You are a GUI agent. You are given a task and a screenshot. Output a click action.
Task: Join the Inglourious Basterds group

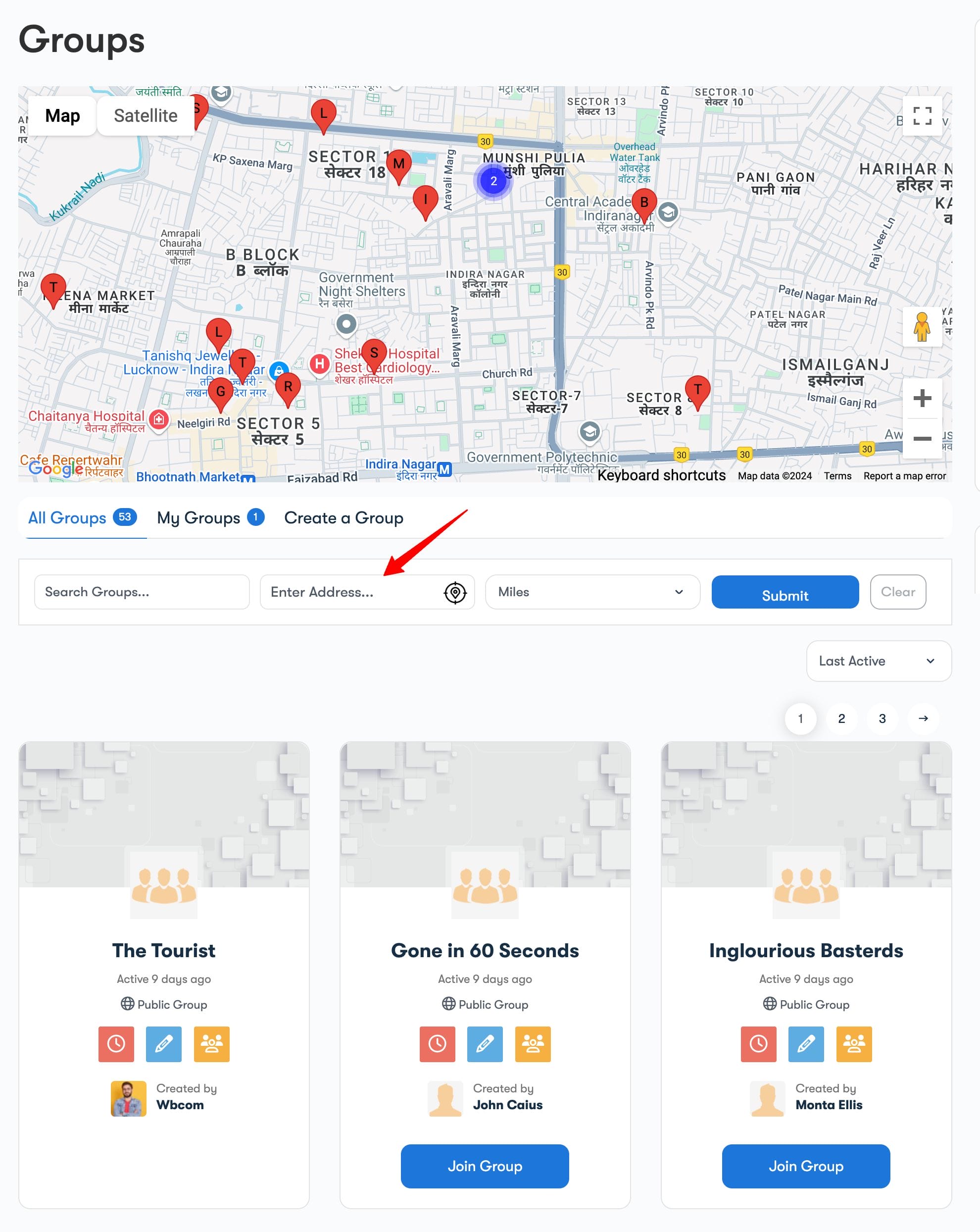pos(805,1166)
